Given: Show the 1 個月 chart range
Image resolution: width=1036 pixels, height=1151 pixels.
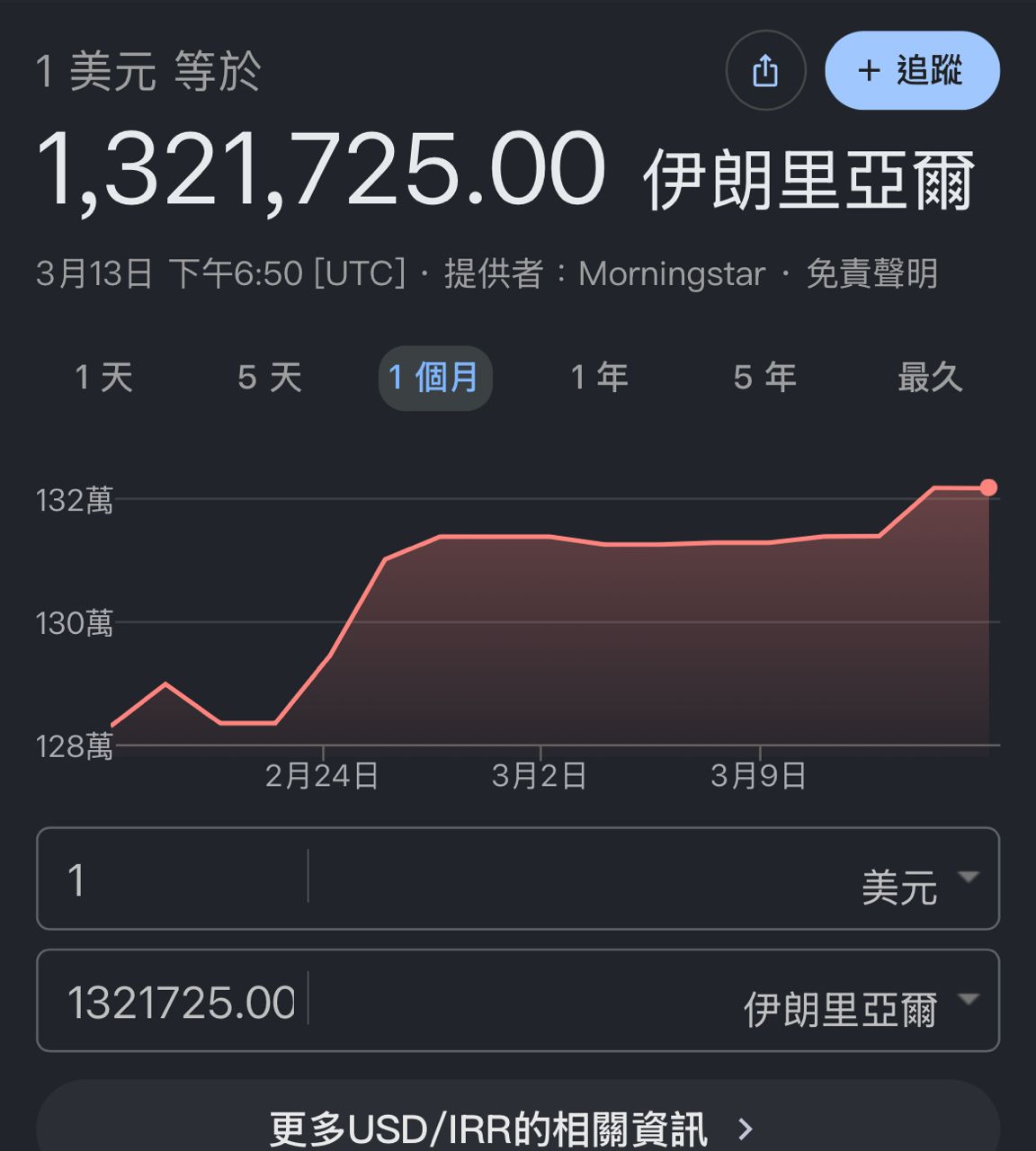Looking at the screenshot, I should click(434, 378).
